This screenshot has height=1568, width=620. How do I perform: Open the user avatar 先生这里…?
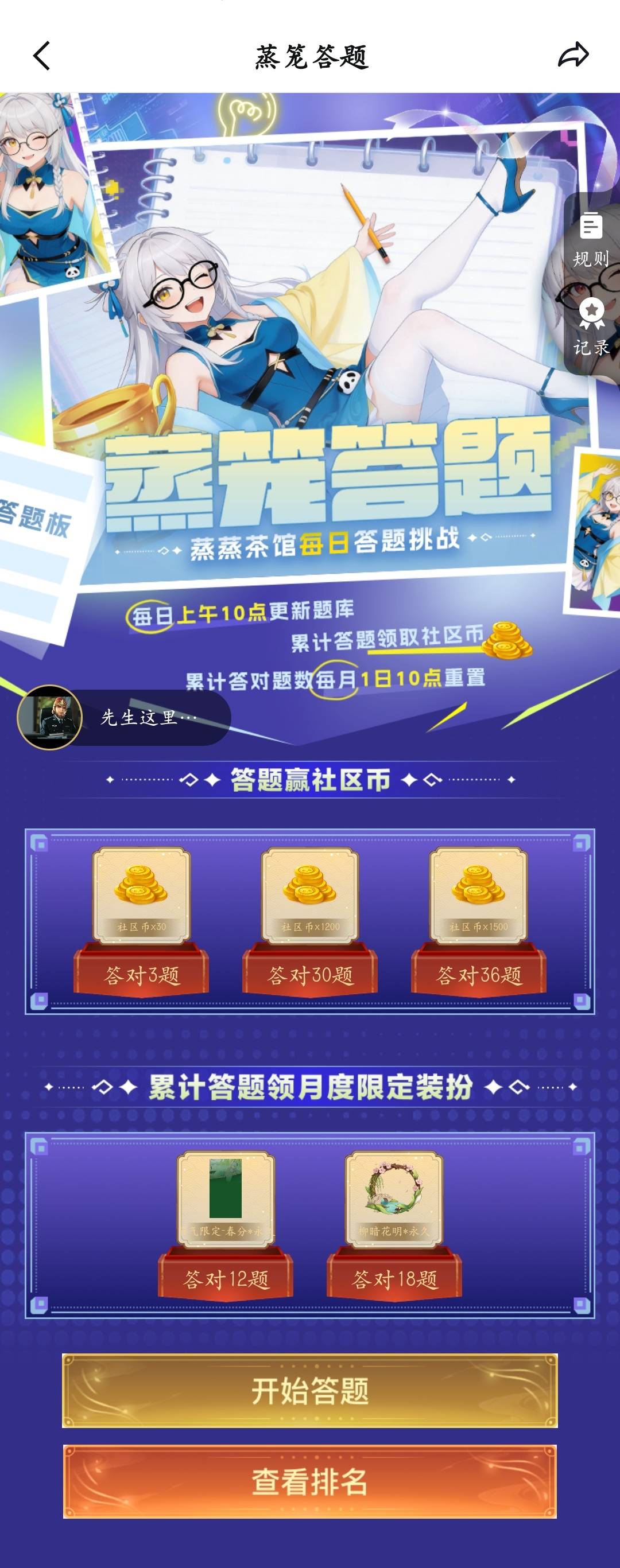(x=50, y=717)
